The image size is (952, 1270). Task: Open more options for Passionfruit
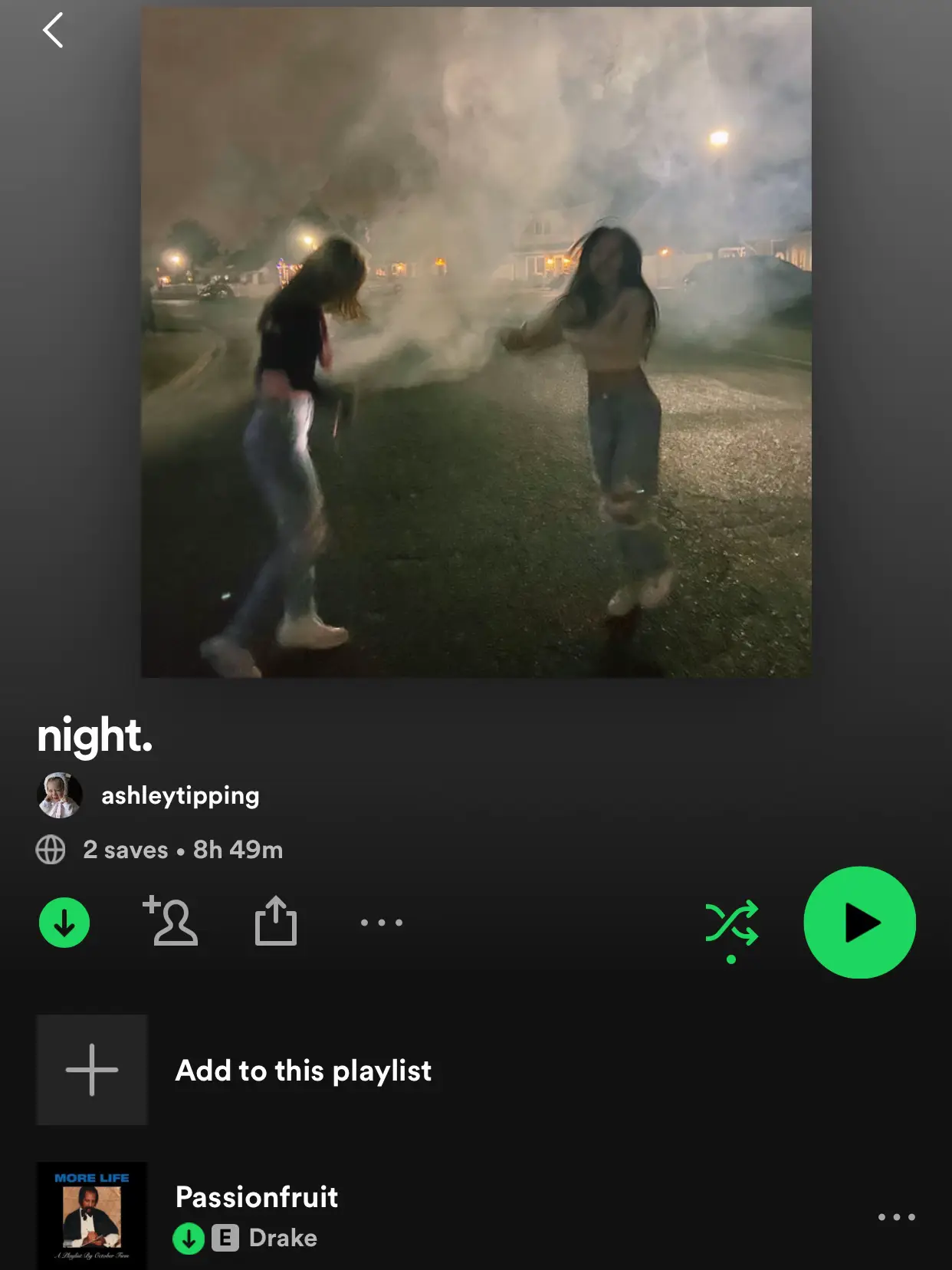click(x=896, y=1217)
